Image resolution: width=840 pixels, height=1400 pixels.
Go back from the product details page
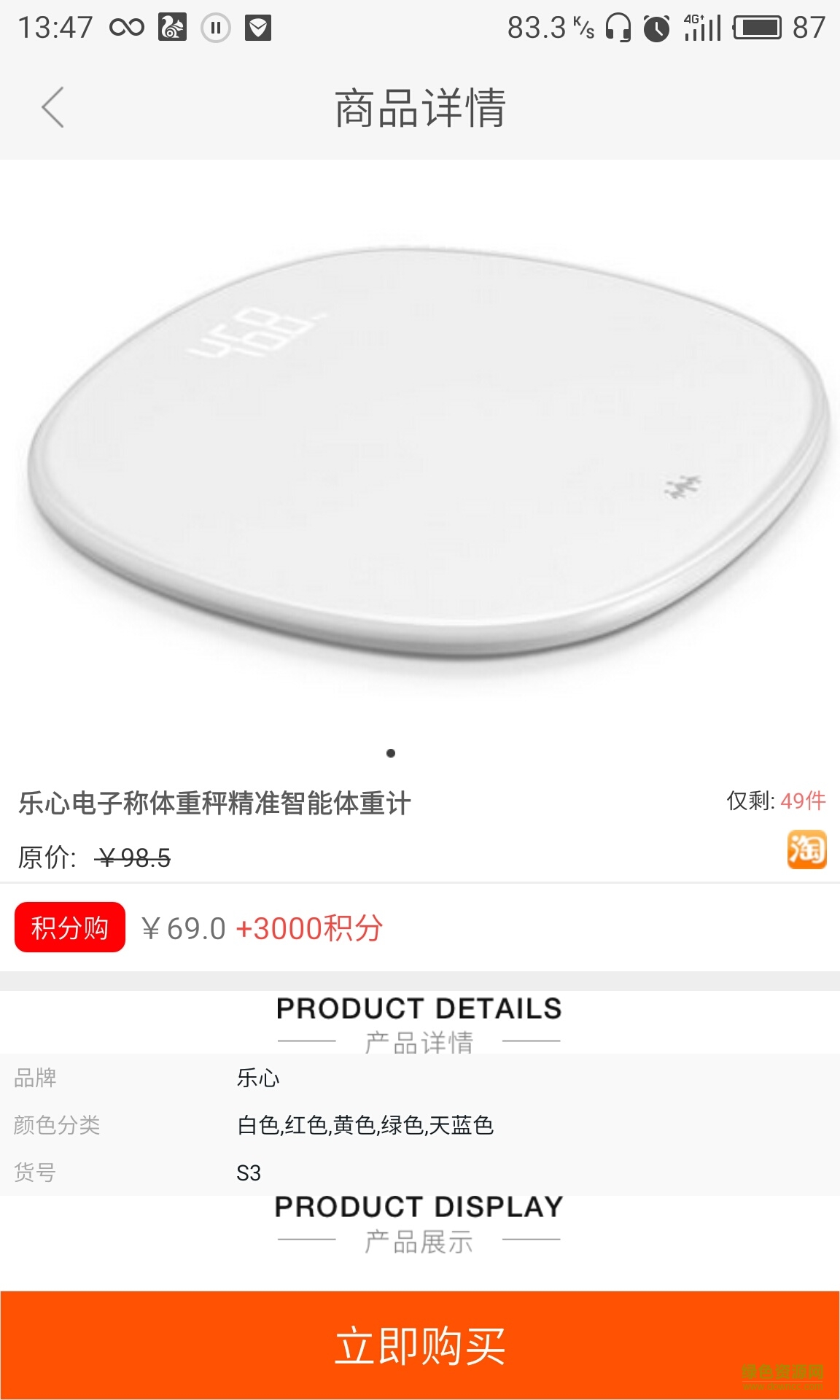point(52,108)
